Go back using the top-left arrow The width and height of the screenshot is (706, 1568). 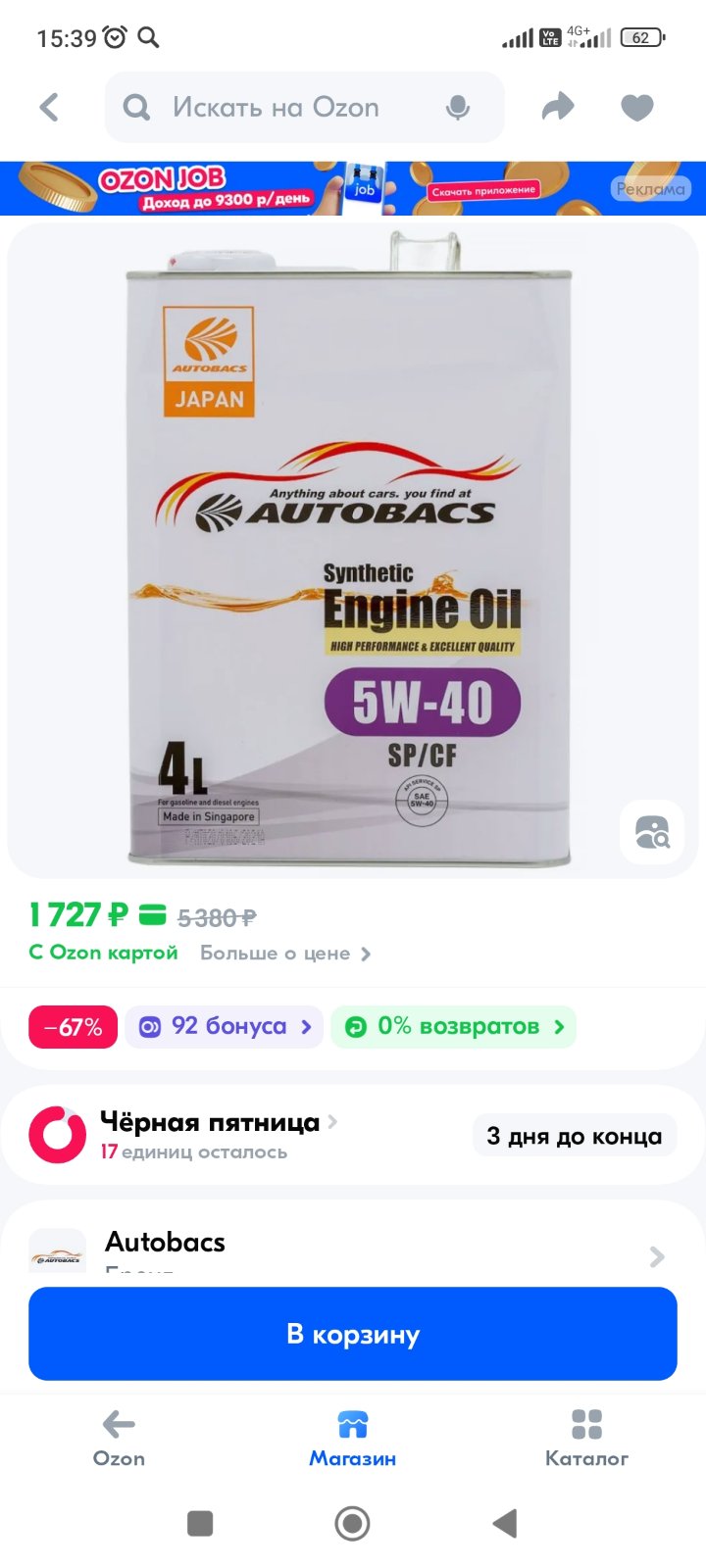pos(49,107)
